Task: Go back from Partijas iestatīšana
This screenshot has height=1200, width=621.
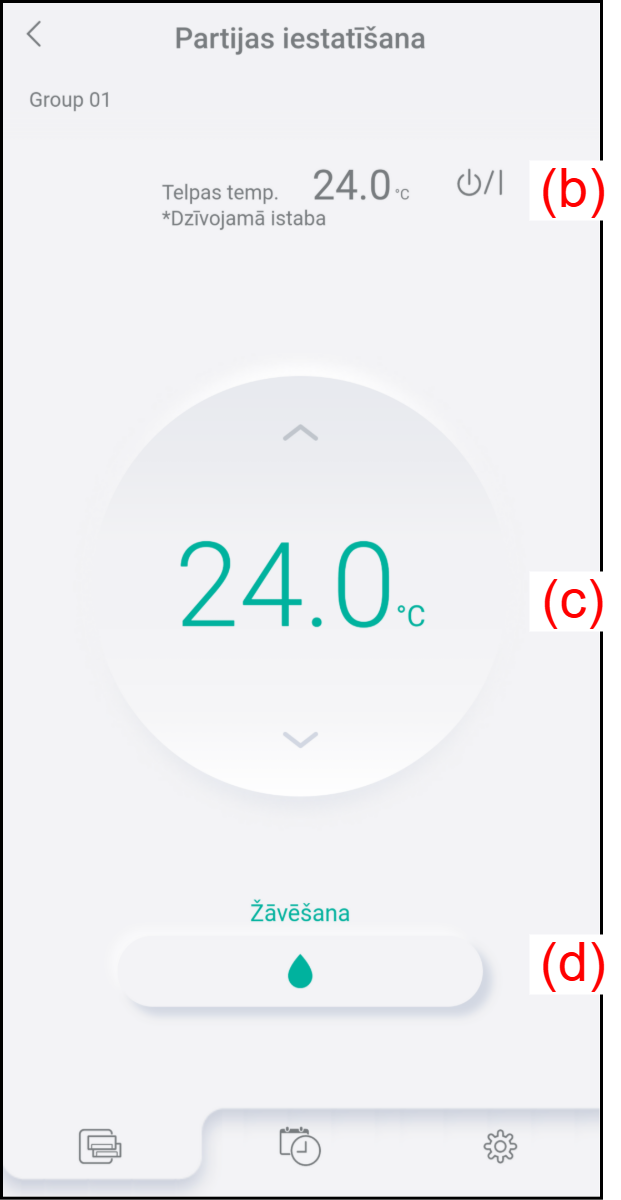Action: click(34, 35)
